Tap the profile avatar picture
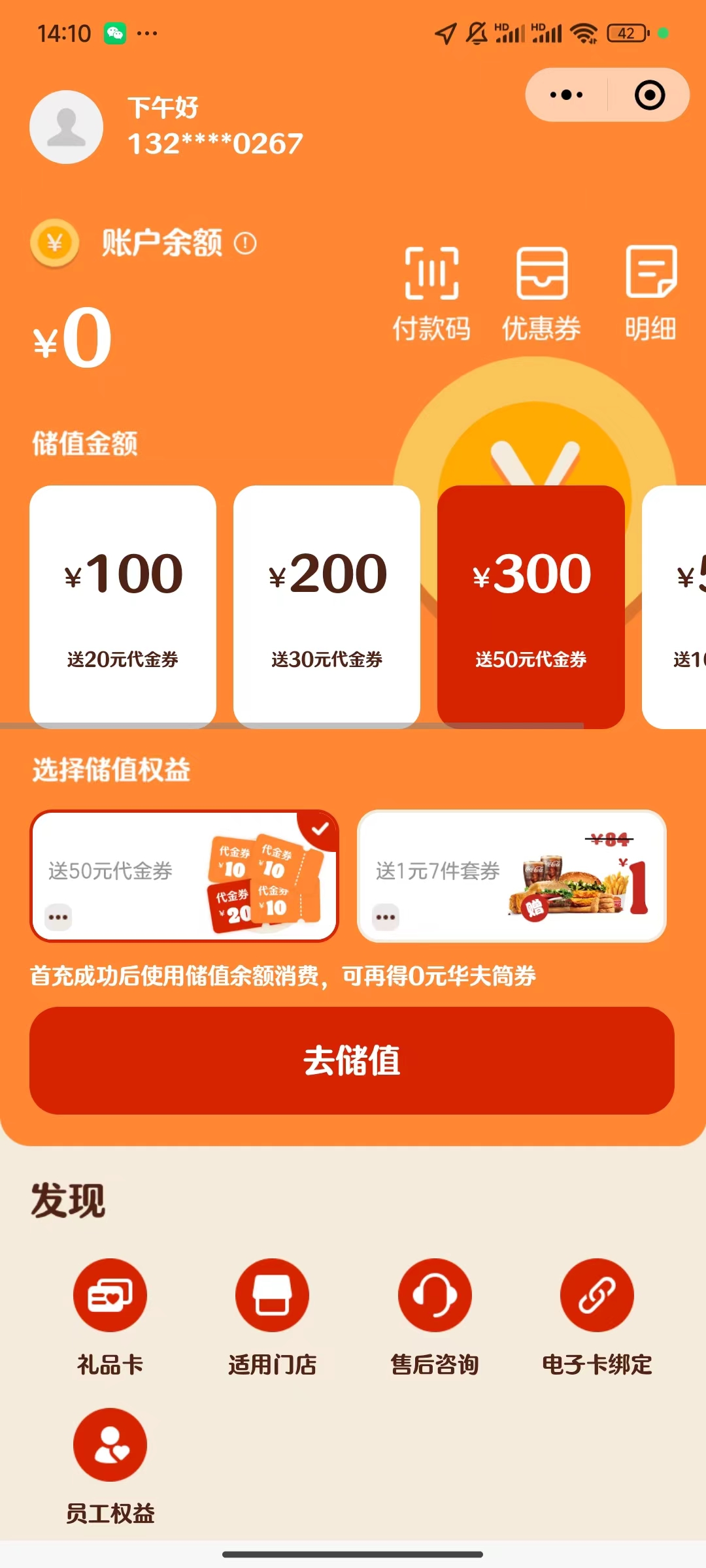Viewport: 706px width, 1568px height. (x=67, y=127)
